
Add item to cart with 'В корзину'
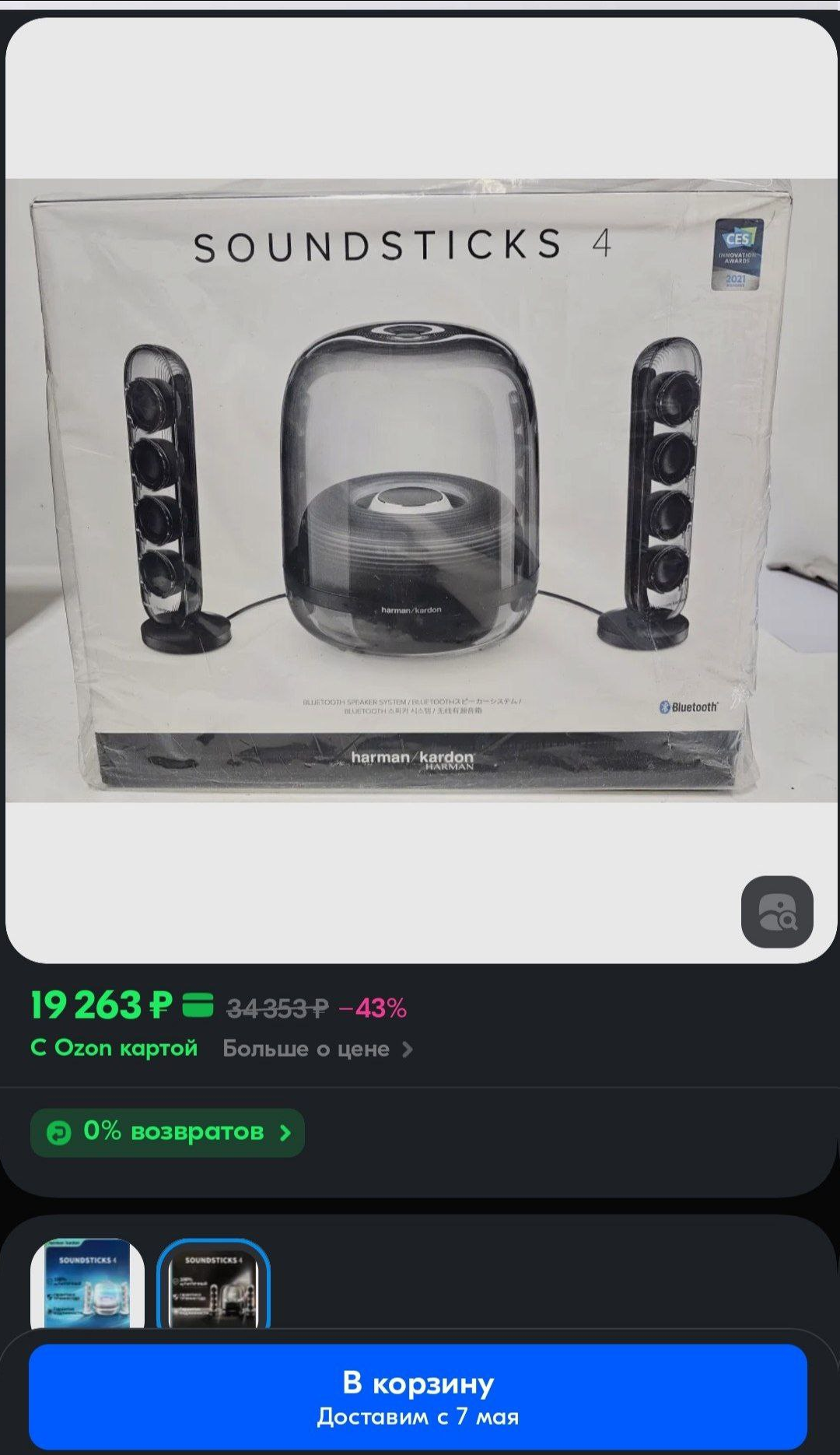pos(418,1397)
